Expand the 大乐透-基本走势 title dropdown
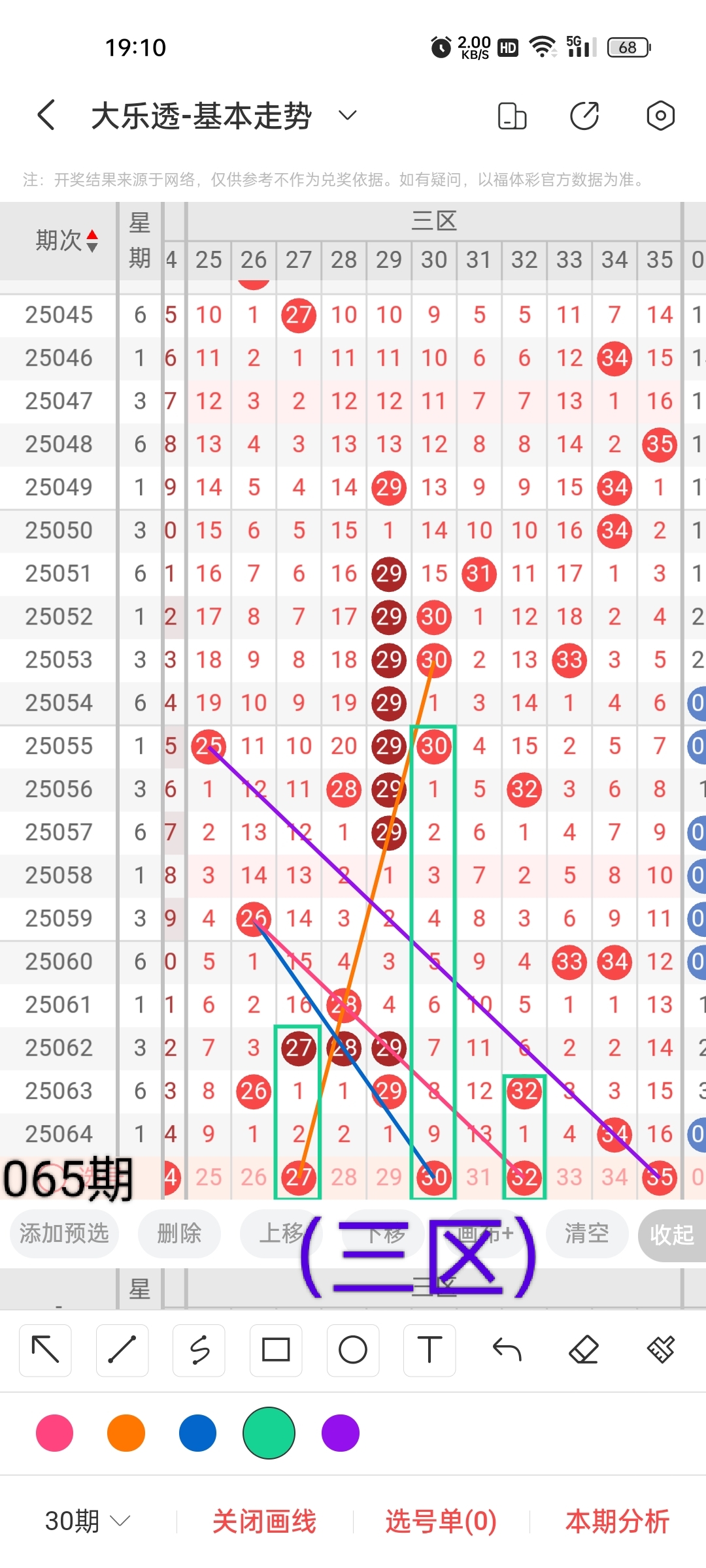This screenshot has width=706, height=1568. point(347,116)
